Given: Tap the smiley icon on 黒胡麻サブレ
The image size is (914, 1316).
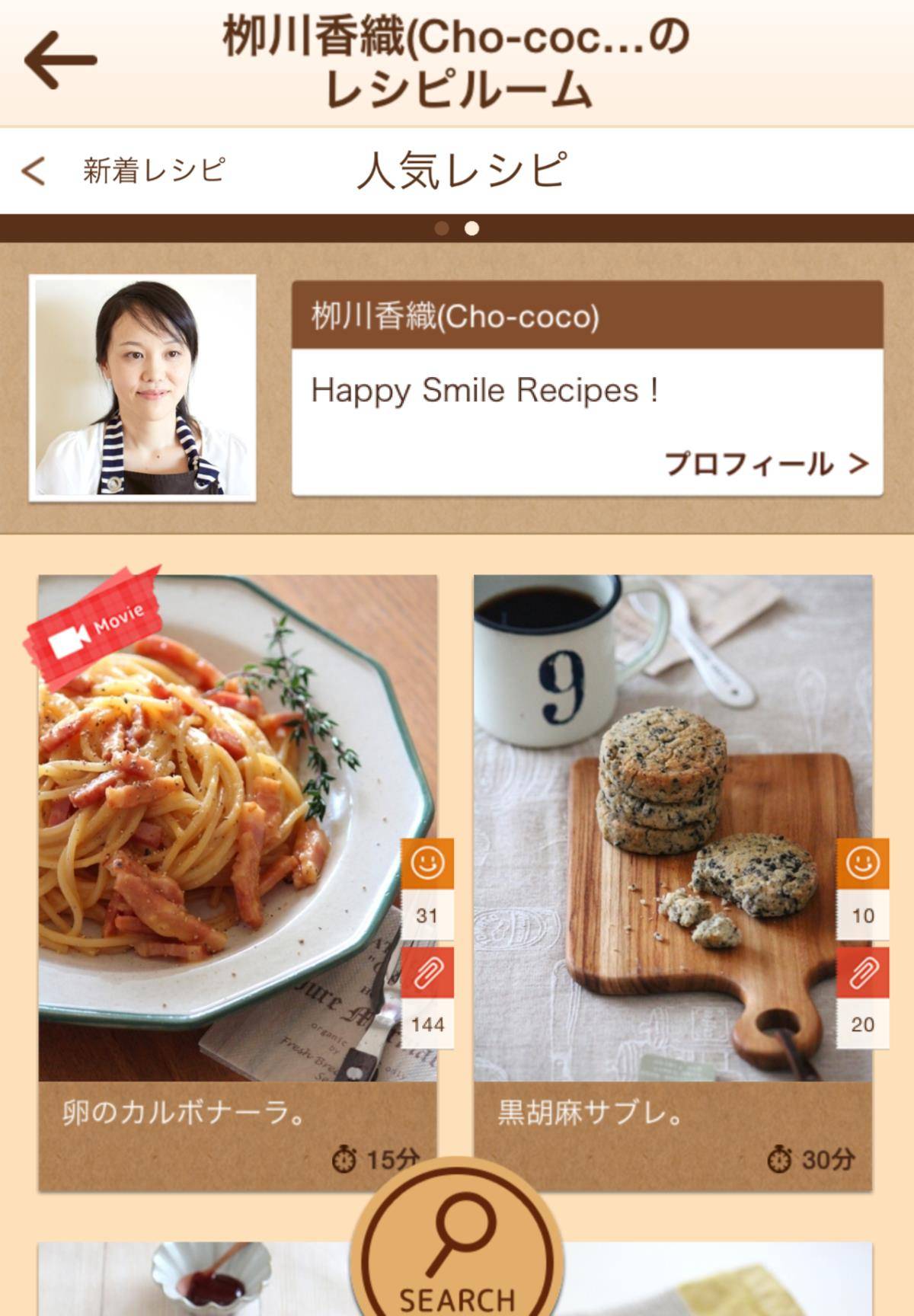Looking at the screenshot, I should 862,864.
